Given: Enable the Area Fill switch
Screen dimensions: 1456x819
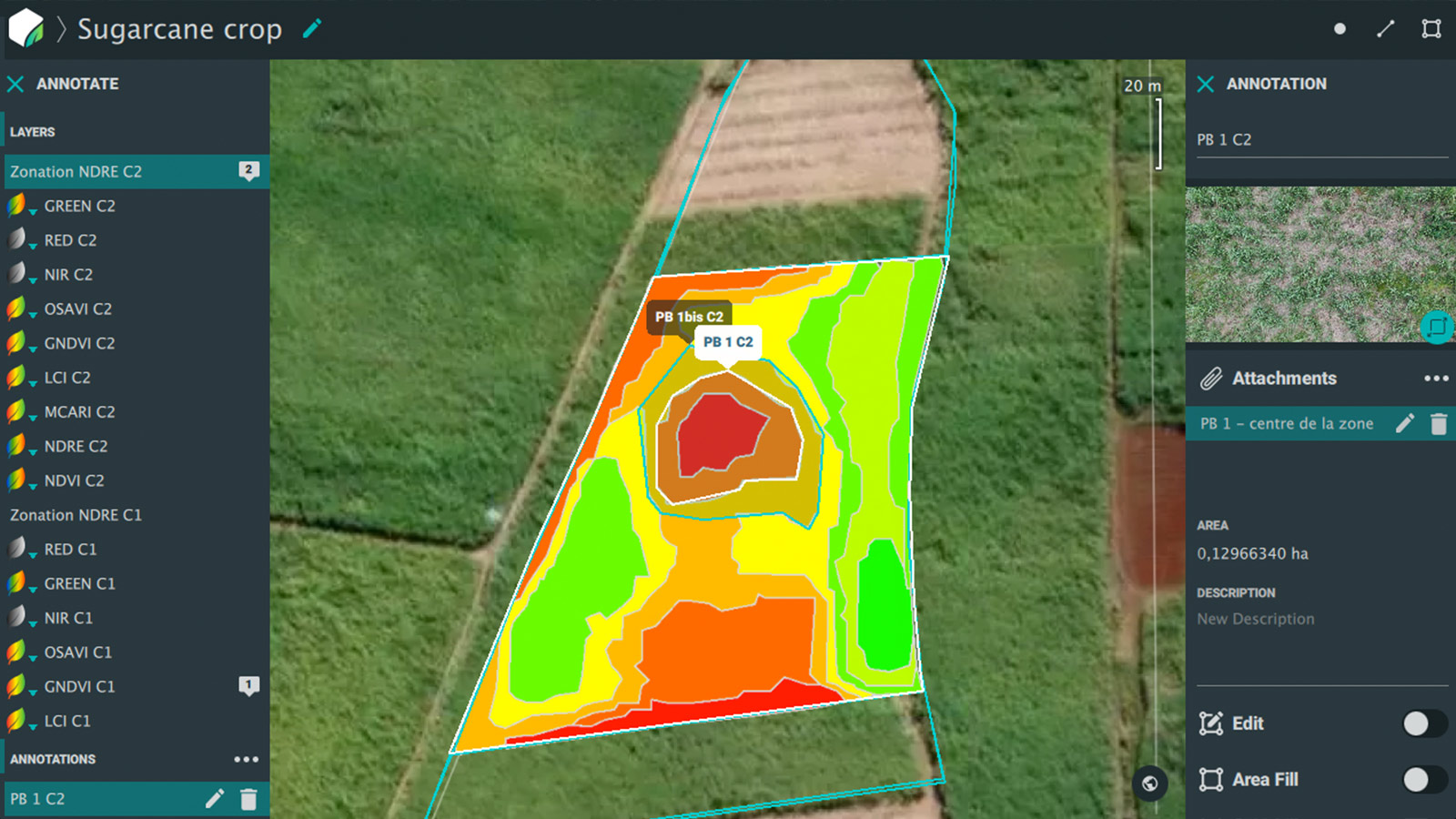Looking at the screenshot, I should tap(1424, 779).
